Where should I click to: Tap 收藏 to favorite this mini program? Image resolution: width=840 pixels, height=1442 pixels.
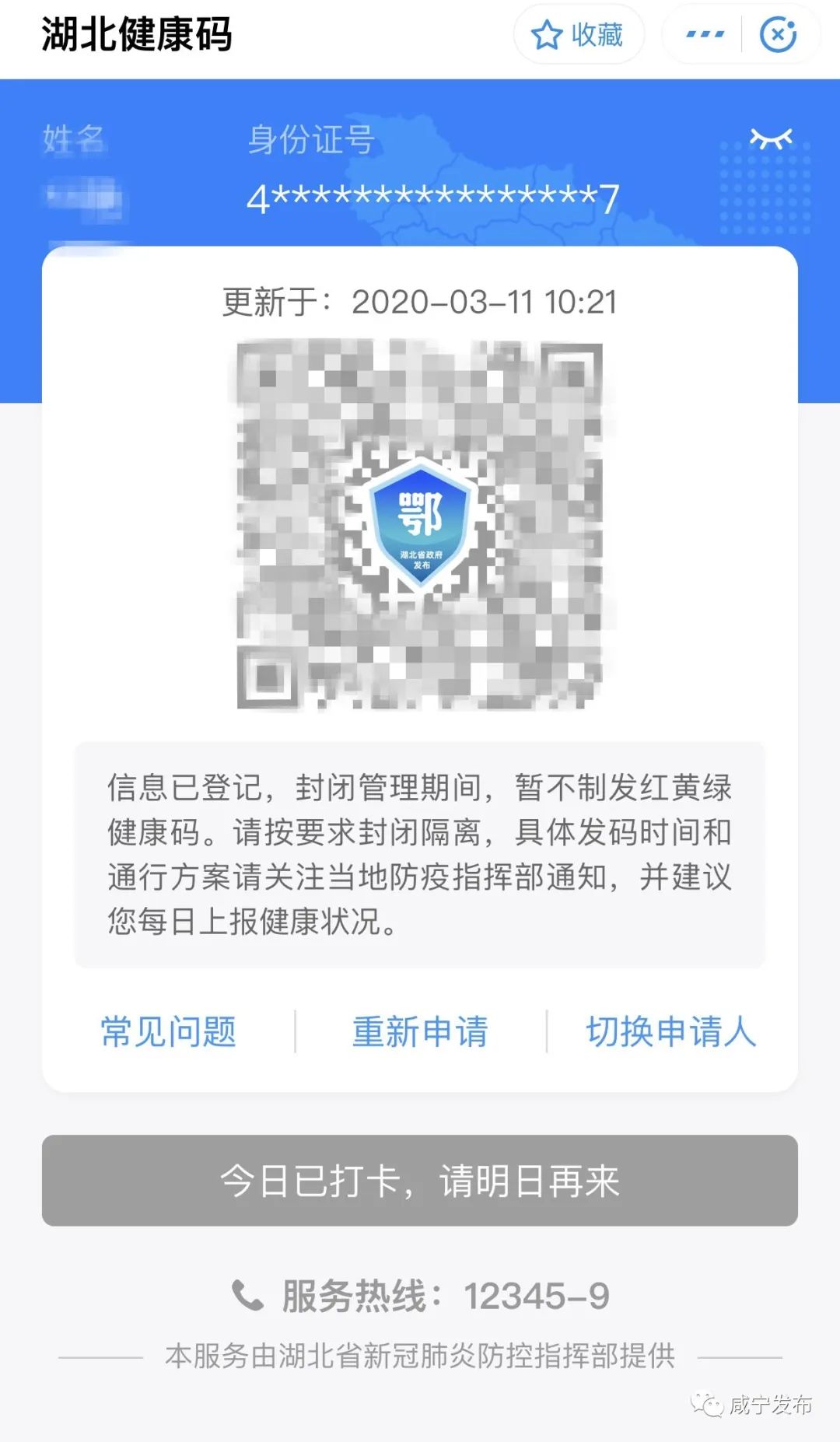pos(578,35)
